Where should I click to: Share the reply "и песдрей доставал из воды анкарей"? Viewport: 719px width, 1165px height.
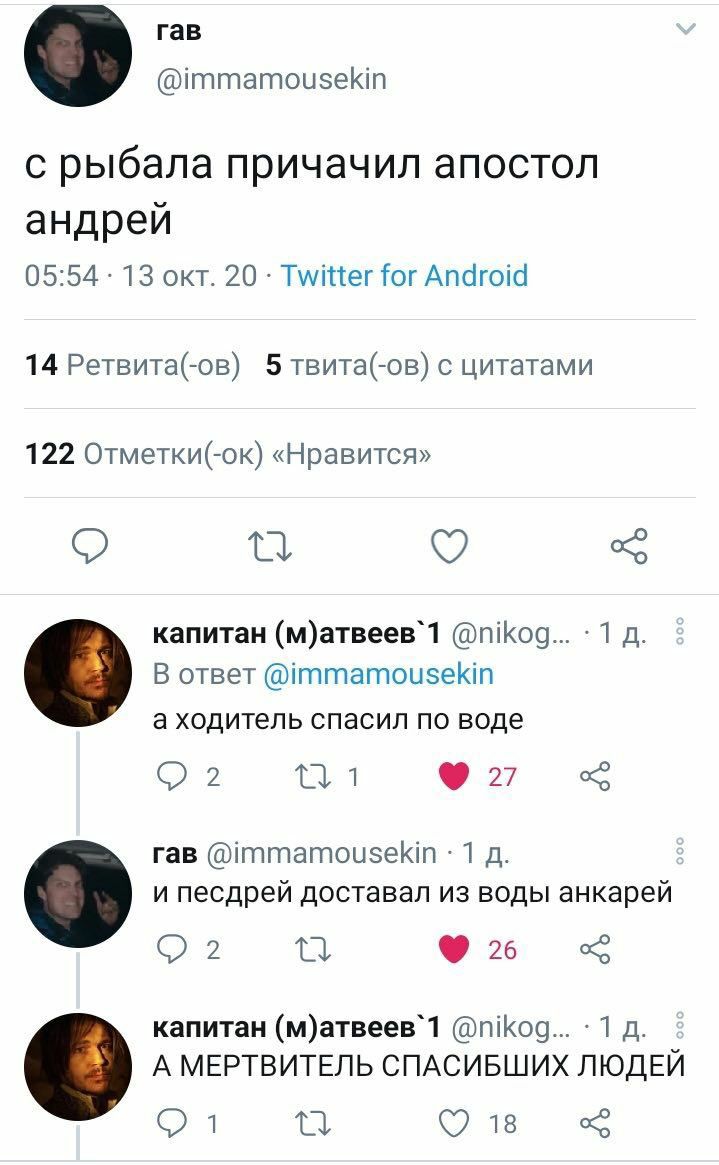[594, 948]
